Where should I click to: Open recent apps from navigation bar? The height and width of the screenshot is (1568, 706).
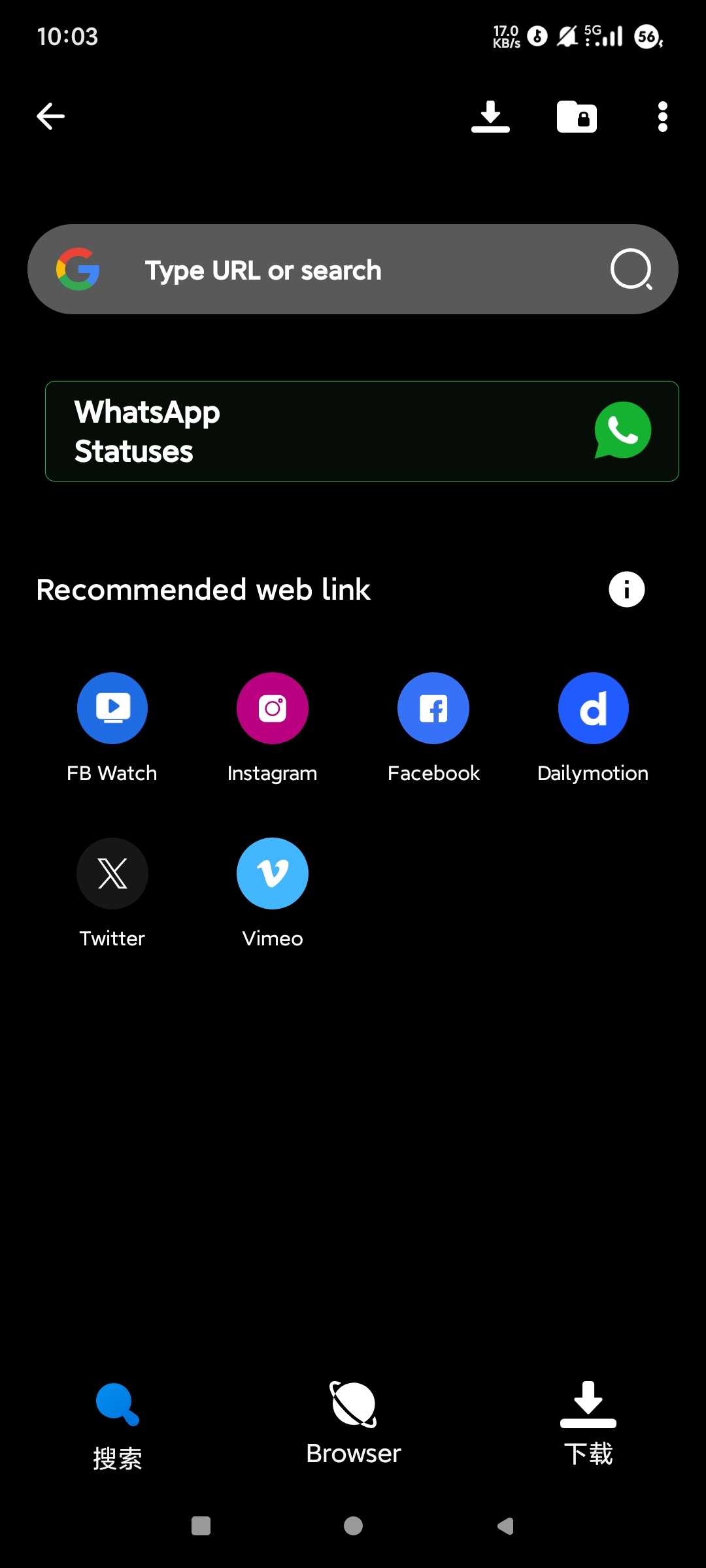click(201, 1526)
